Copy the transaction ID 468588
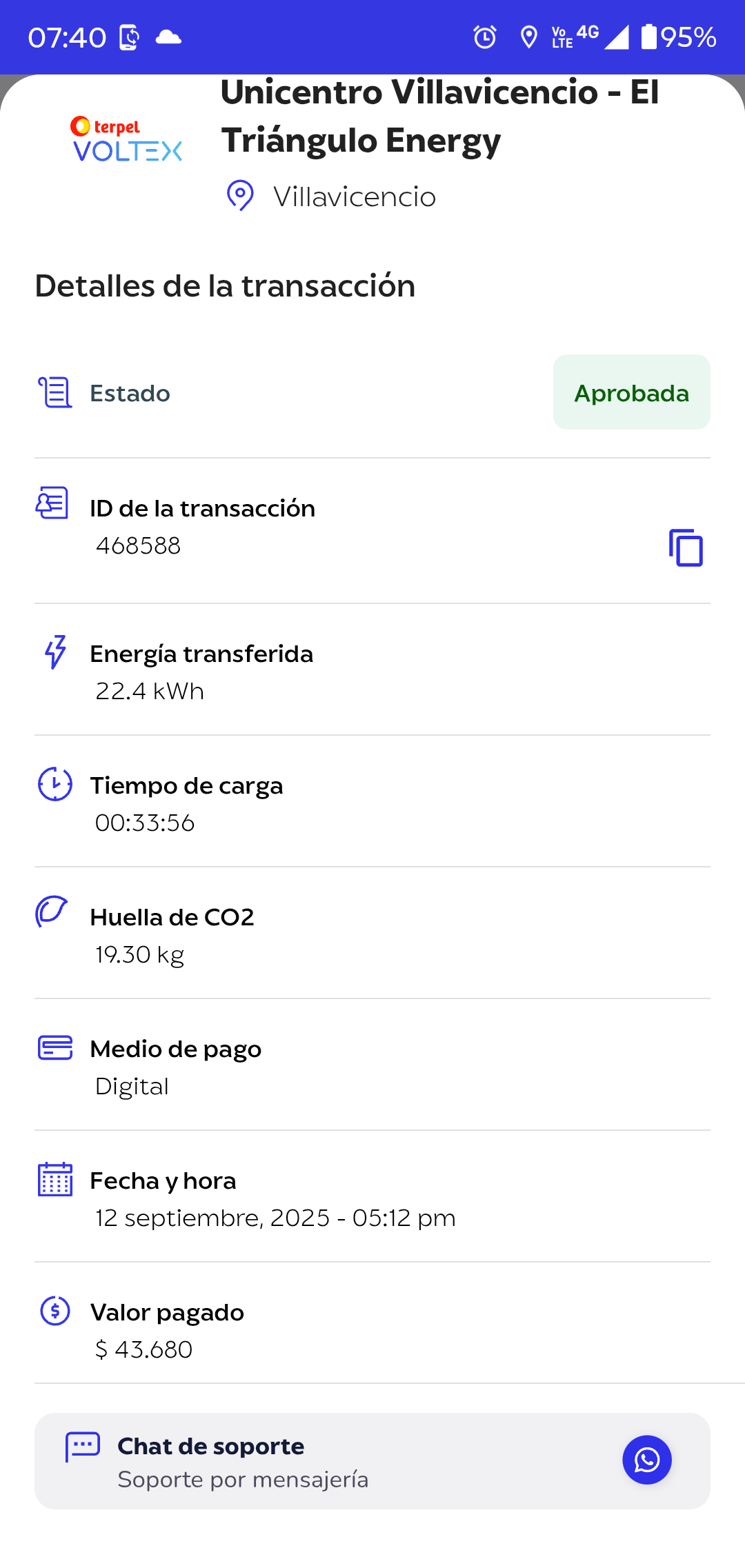This screenshot has height=1568, width=745. (686, 548)
